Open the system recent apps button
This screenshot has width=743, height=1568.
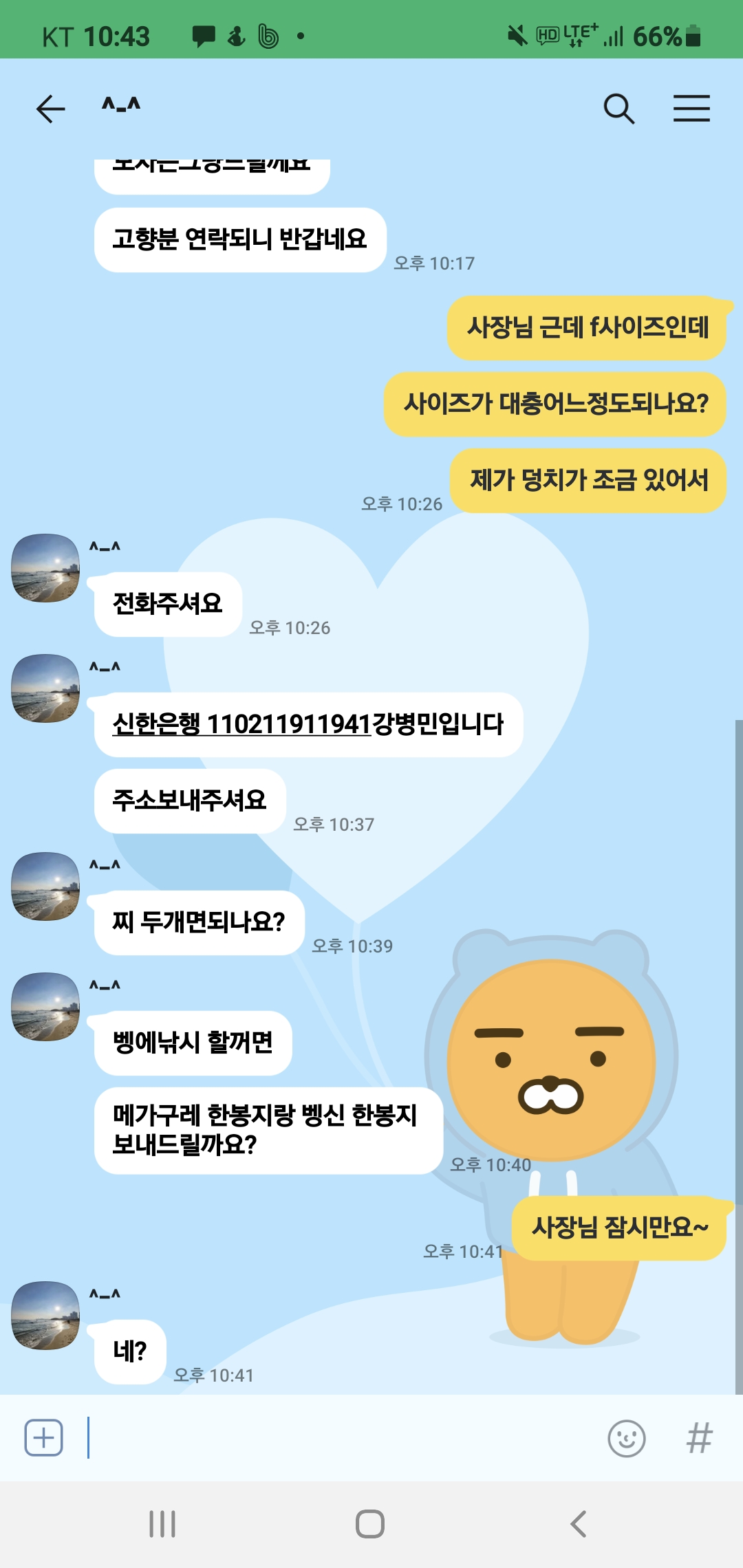[x=162, y=1524]
